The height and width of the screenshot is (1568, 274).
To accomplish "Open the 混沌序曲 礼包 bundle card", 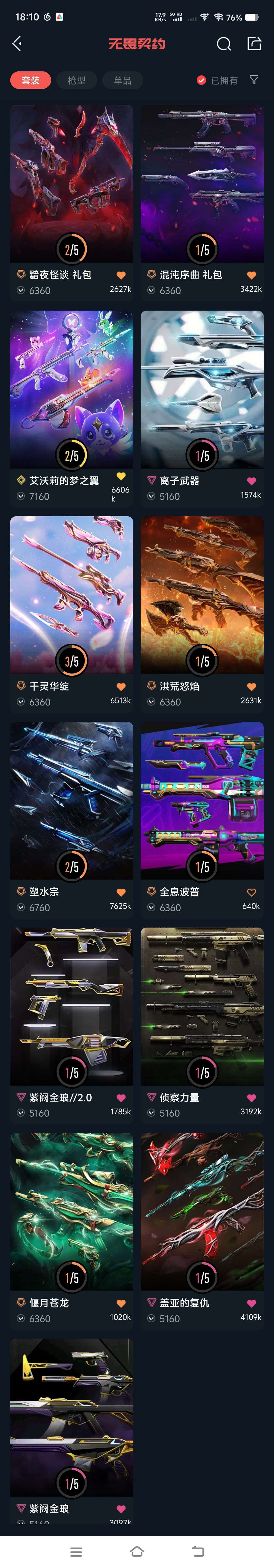I will point(202,183).
